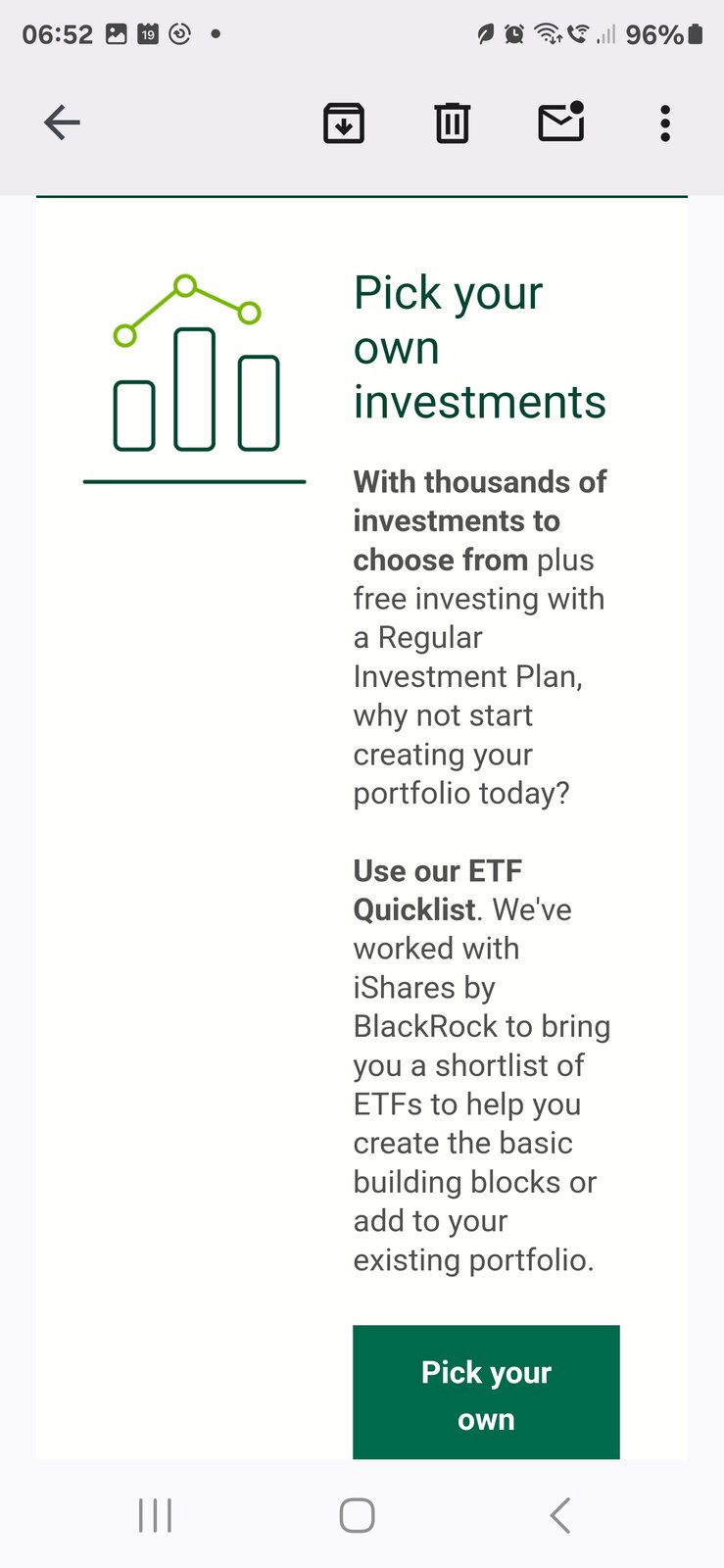Archive this email

[344, 123]
